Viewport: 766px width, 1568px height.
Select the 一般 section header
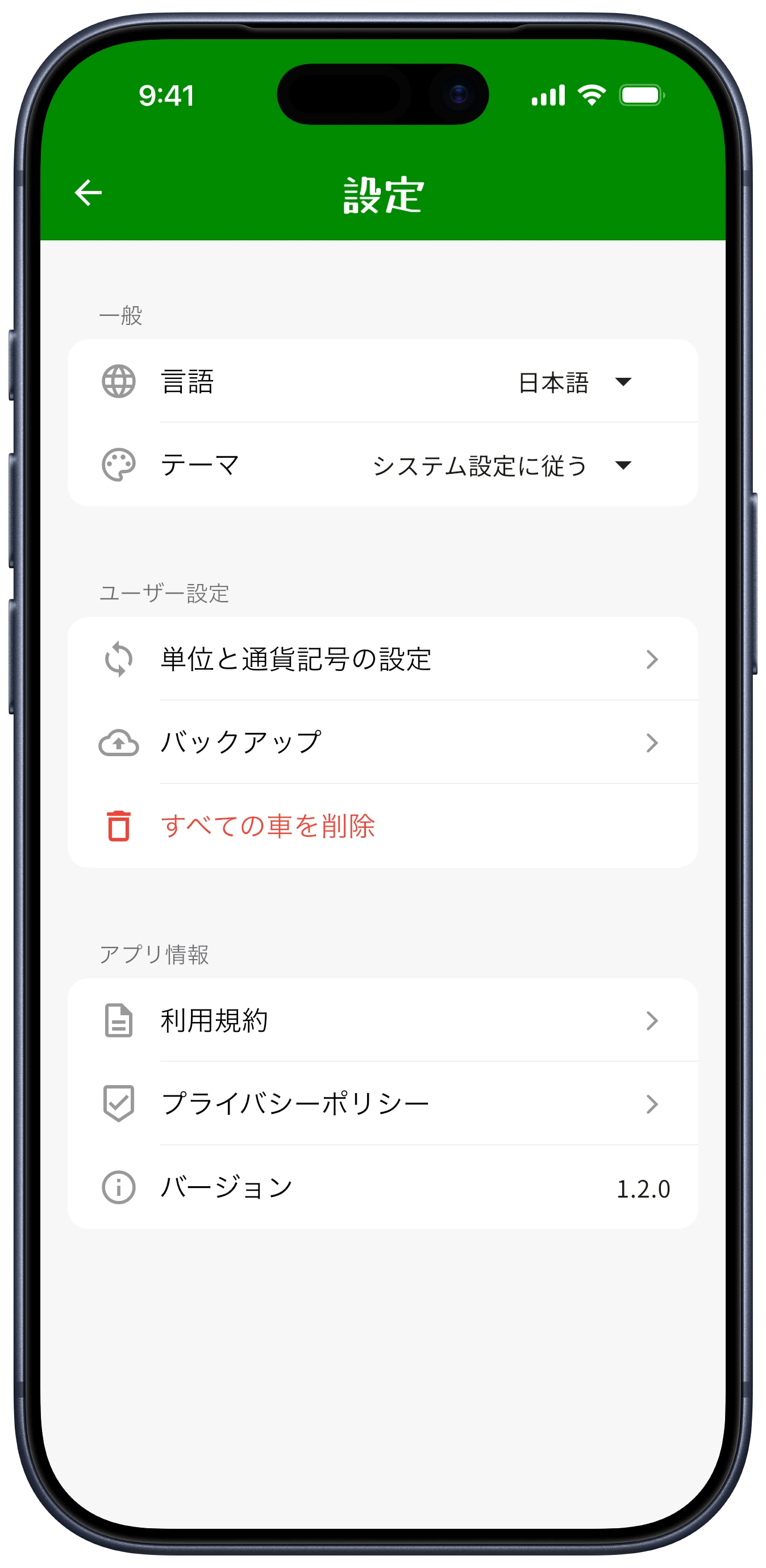[121, 315]
